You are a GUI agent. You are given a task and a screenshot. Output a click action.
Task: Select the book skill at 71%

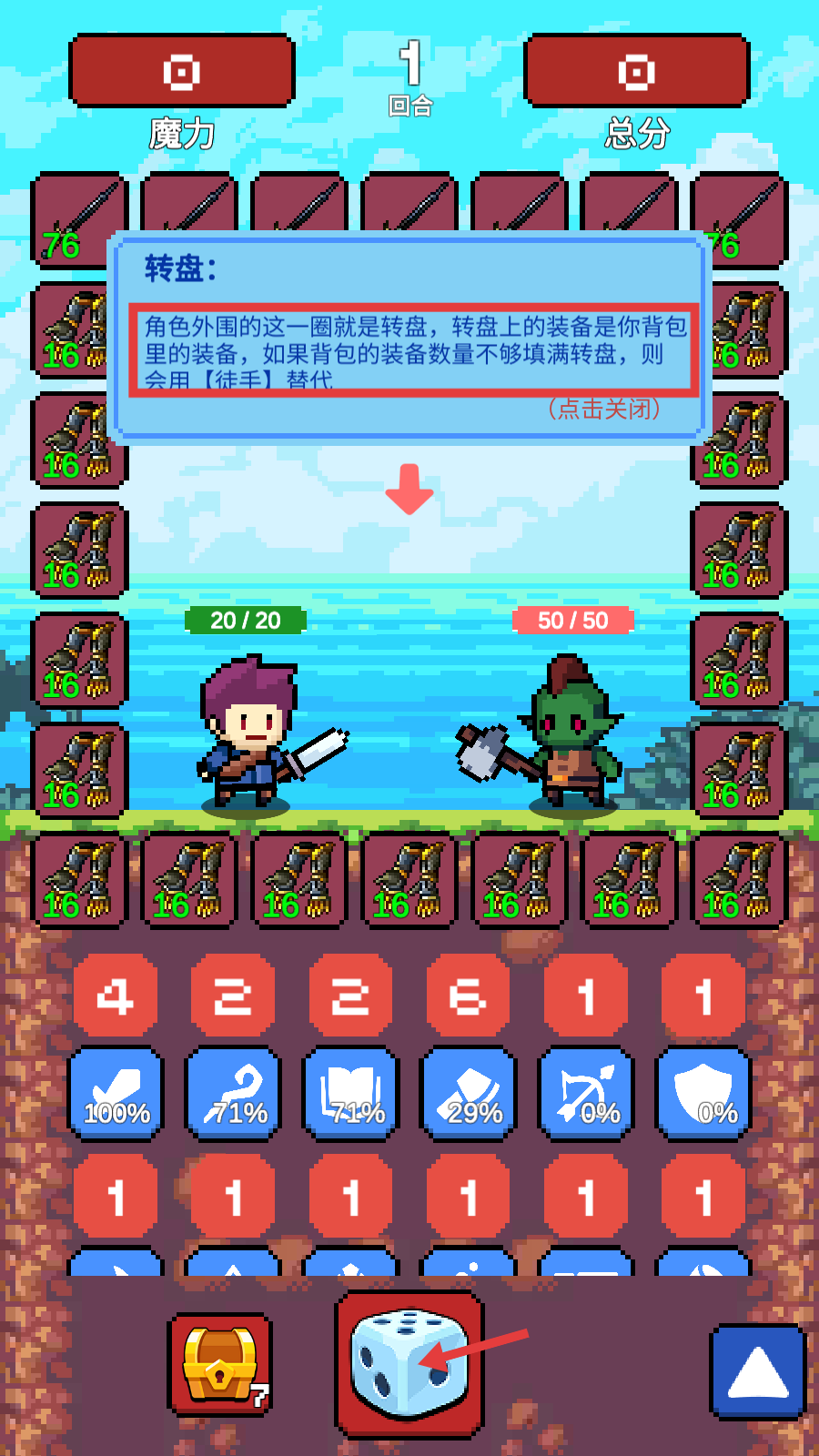coord(351,1094)
